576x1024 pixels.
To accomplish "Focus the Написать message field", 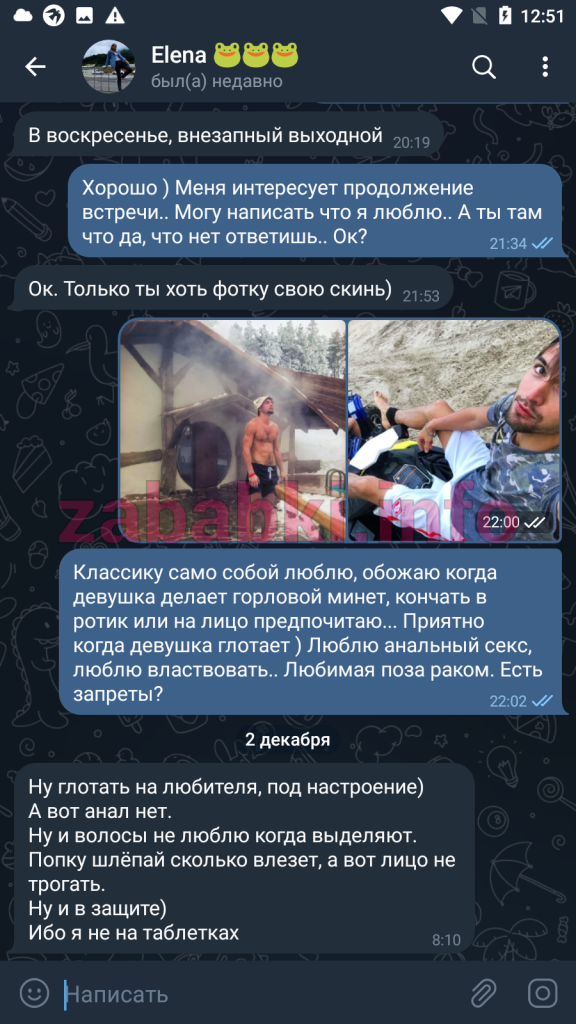I will pyautogui.click(x=261, y=994).
